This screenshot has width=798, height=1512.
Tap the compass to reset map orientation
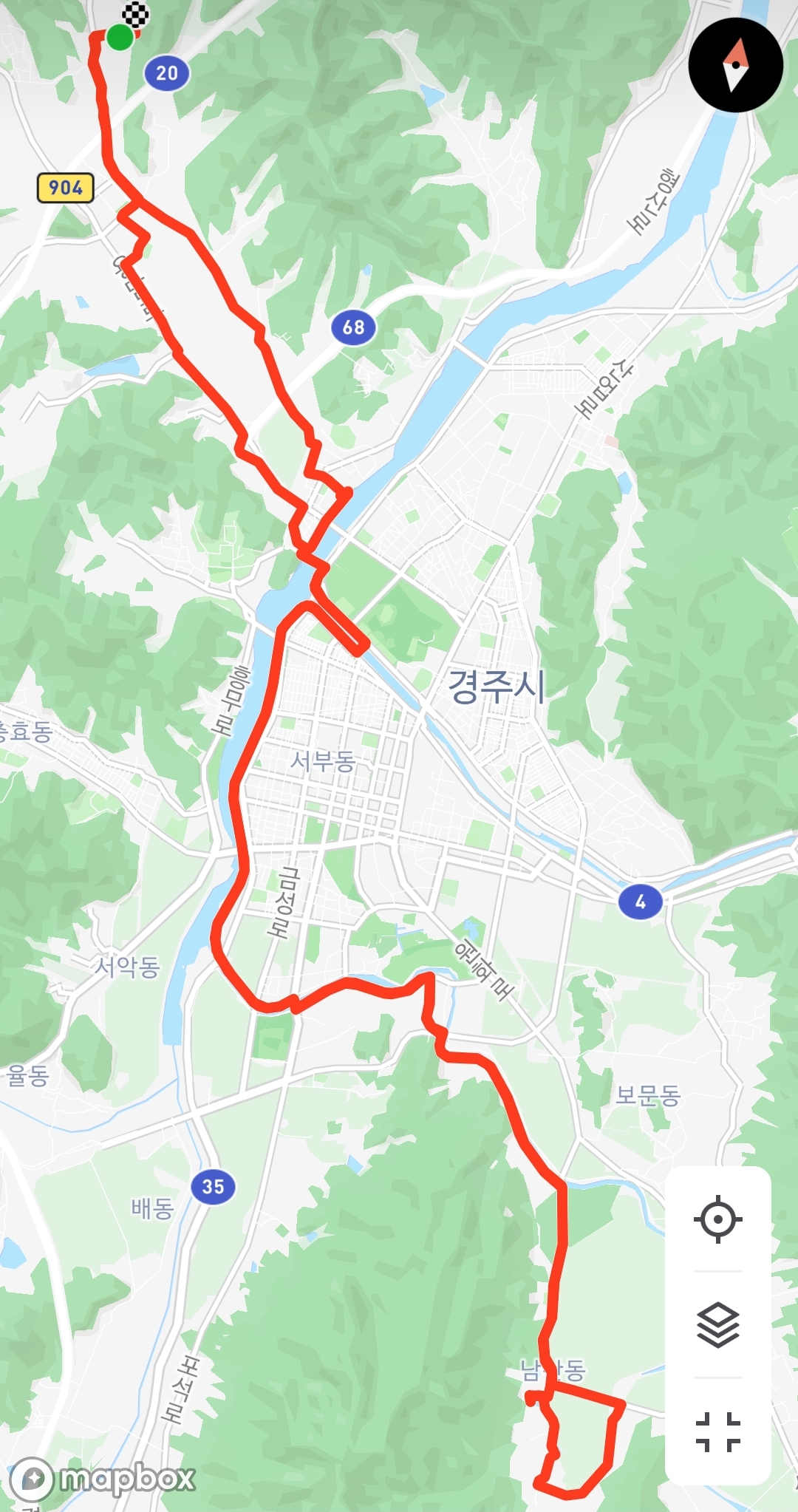coord(735,66)
